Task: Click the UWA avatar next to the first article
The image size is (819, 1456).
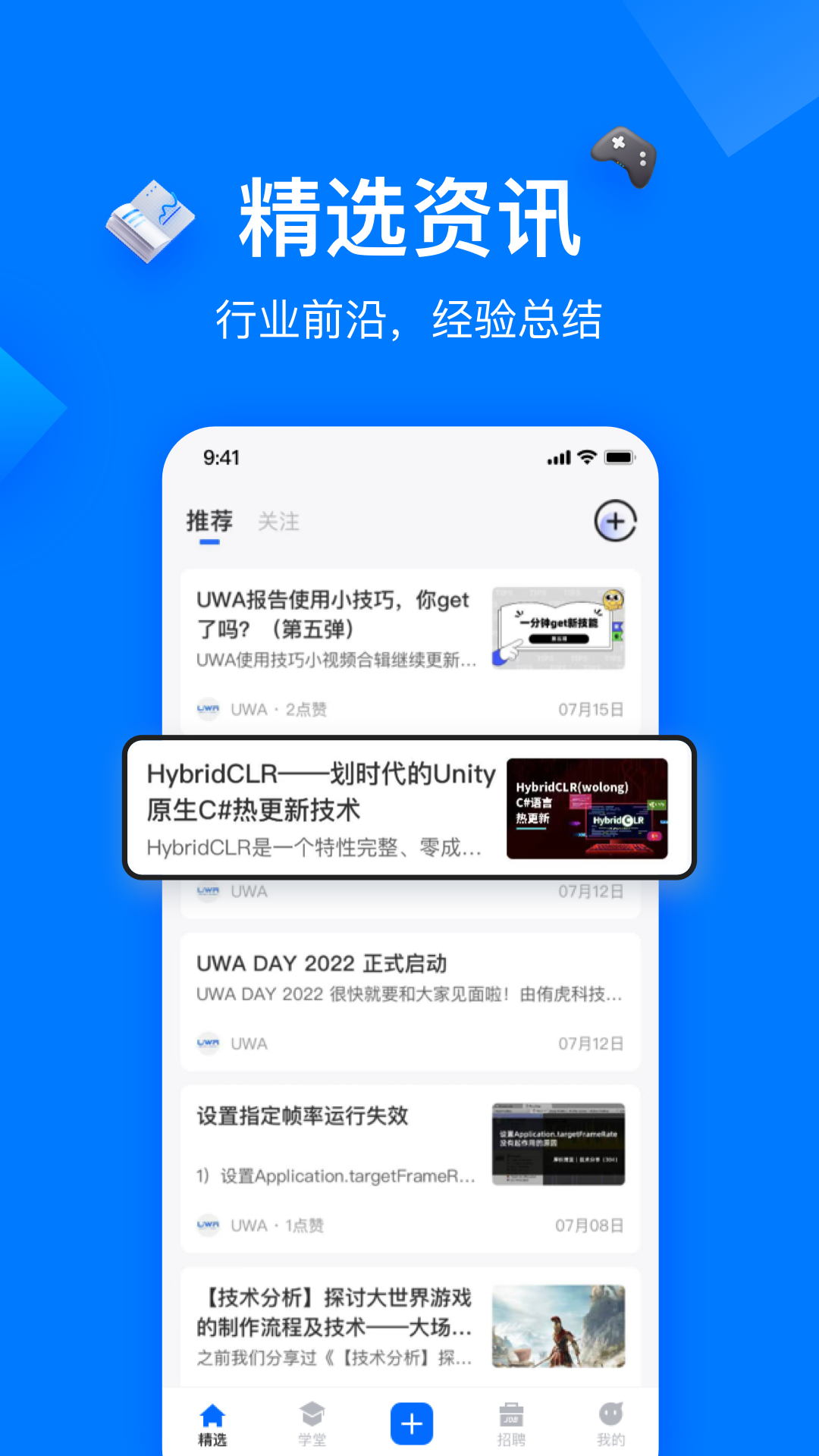Action: pyautogui.click(x=208, y=709)
